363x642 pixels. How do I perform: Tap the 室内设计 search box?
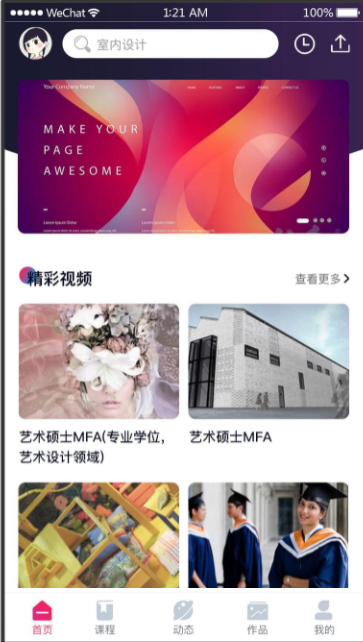click(x=170, y=44)
